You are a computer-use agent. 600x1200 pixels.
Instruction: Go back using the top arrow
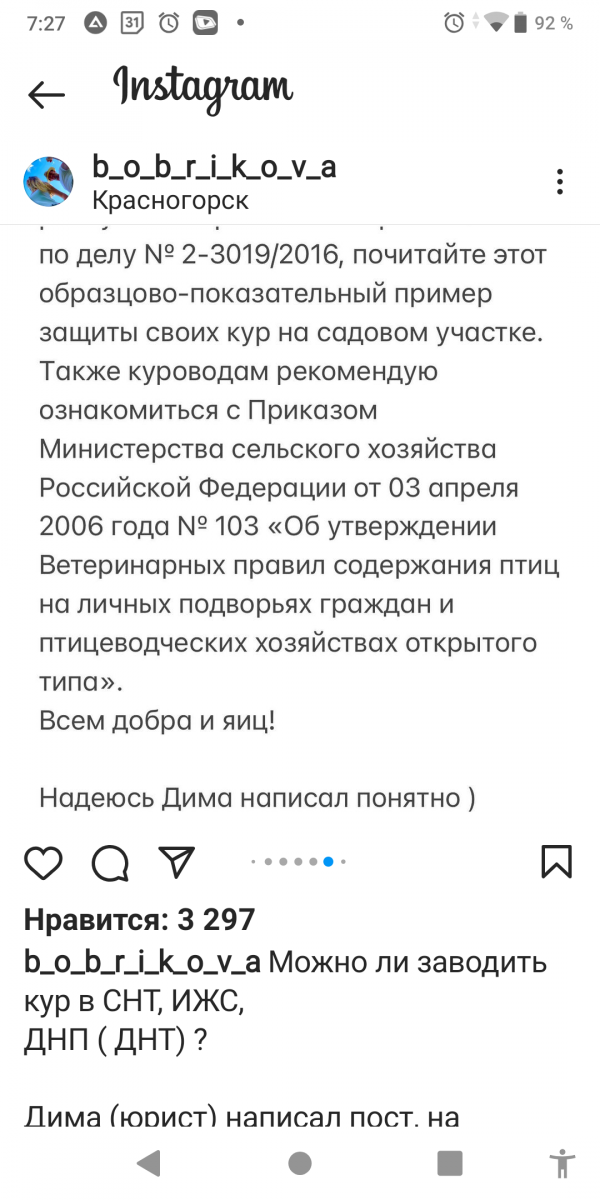tap(46, 95)
